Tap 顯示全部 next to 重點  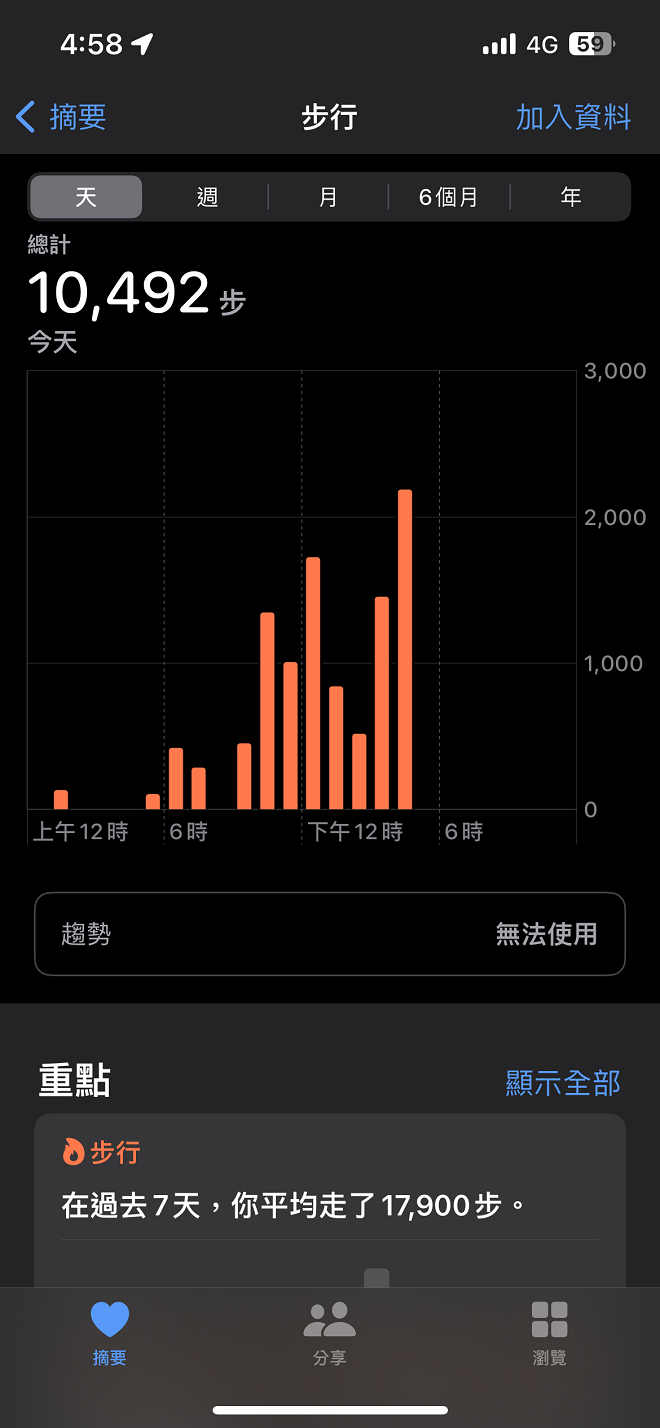tap(563, 1082)
